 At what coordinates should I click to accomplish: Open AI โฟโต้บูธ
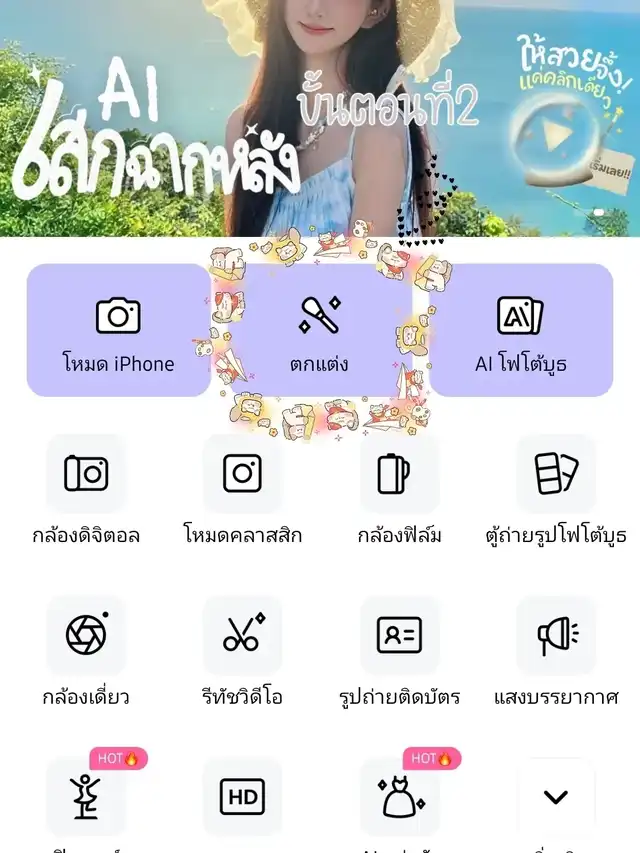pos(520,330)
